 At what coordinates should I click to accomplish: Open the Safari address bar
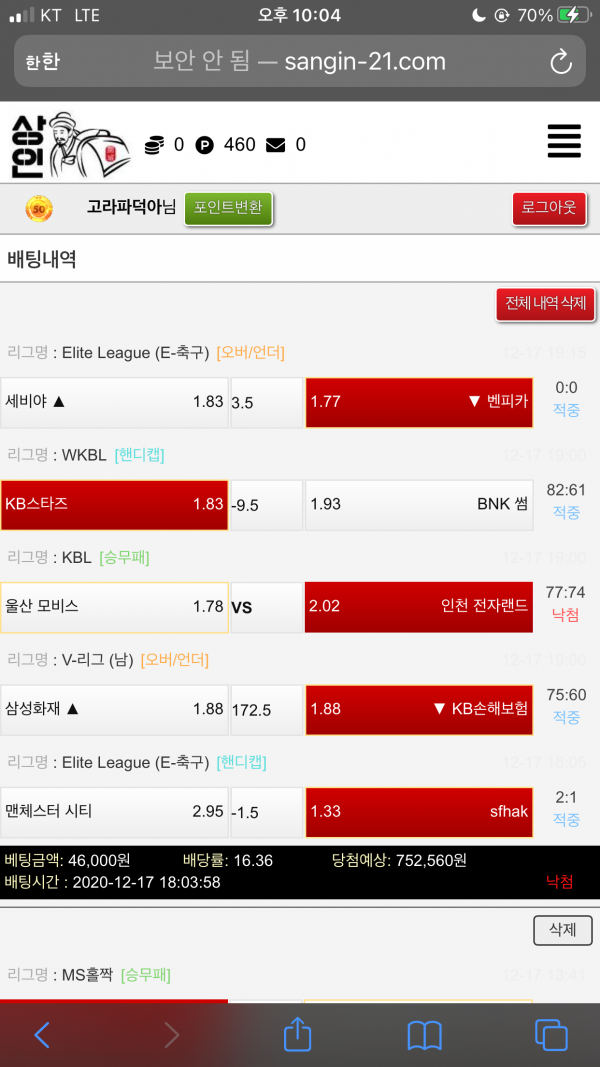pyautogui.click(x=300, y=62)
